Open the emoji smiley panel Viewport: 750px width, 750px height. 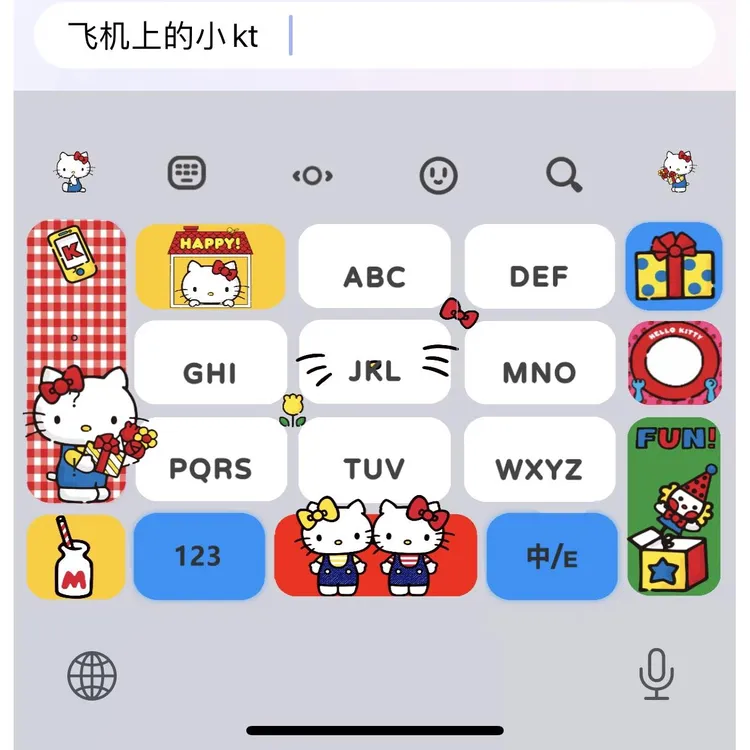tap(438, 176)
